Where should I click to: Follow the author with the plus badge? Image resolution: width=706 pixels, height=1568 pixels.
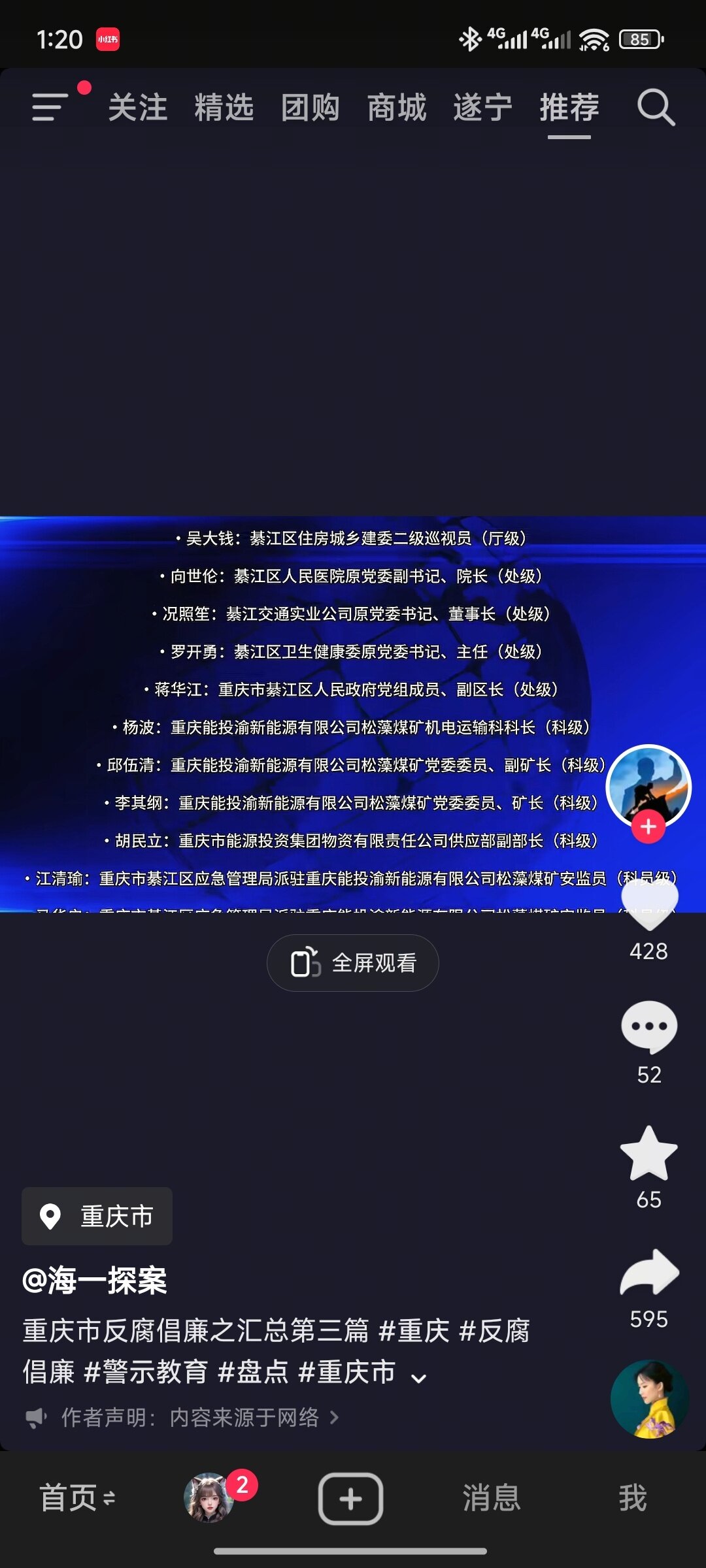648,827
